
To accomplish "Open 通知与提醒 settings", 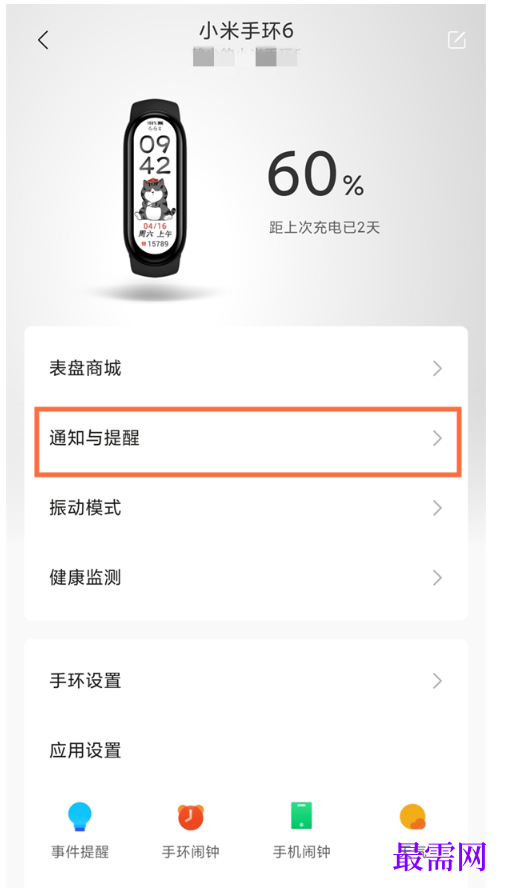I will tap(246, 439).
